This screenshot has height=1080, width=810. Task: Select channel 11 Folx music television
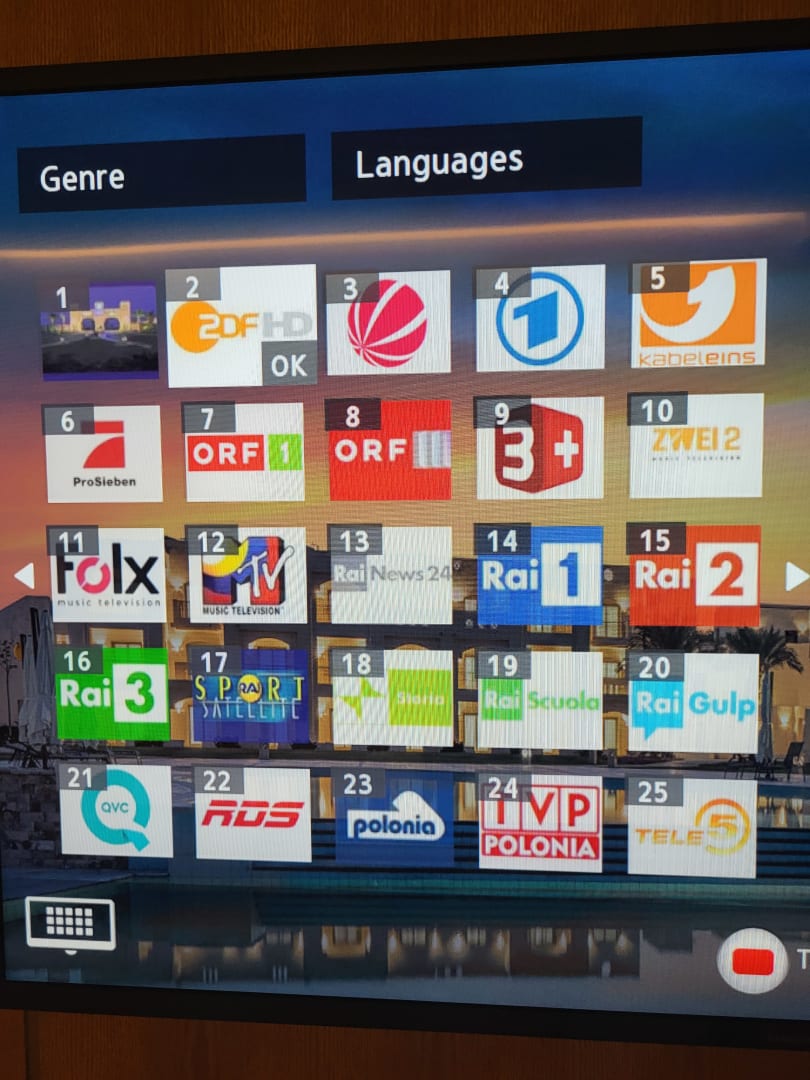click(107, 575)
